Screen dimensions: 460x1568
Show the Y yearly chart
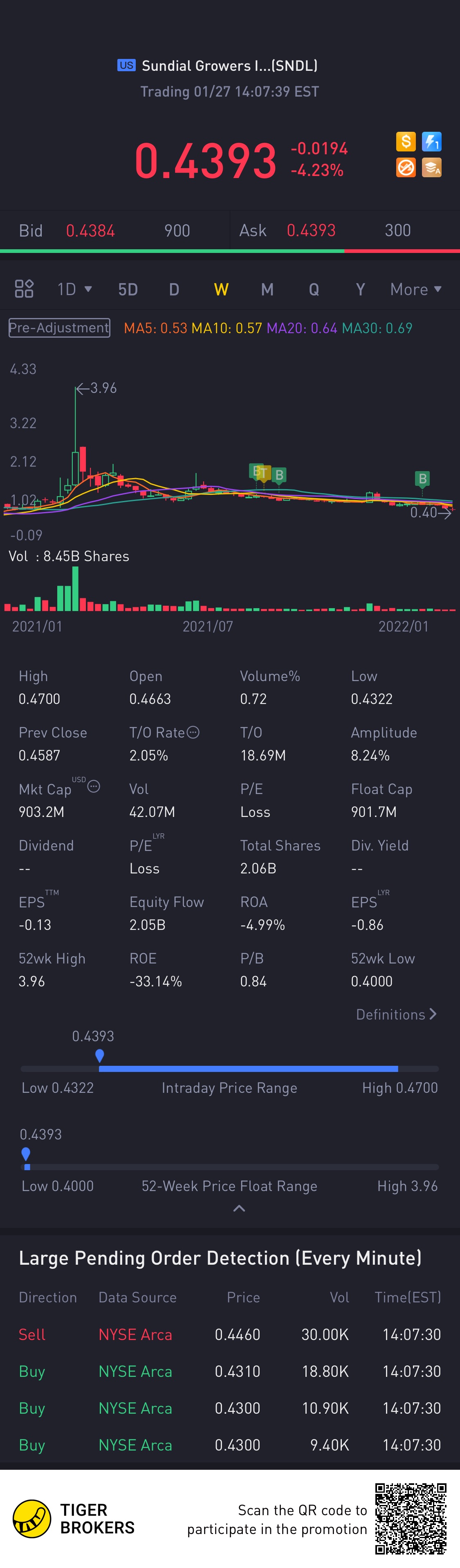click(360, 289)
